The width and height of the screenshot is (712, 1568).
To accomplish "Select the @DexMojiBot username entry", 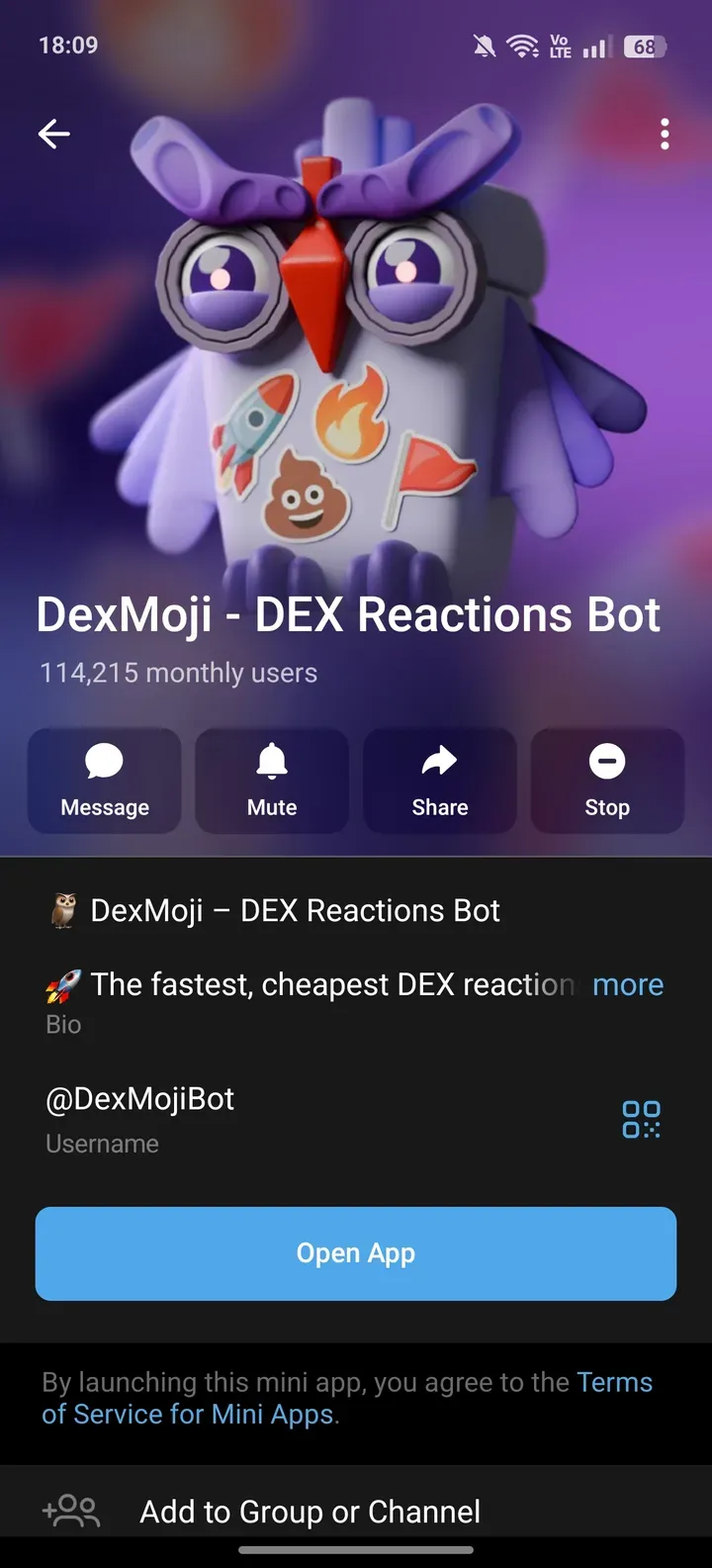I will click(x=138, y=1098).
